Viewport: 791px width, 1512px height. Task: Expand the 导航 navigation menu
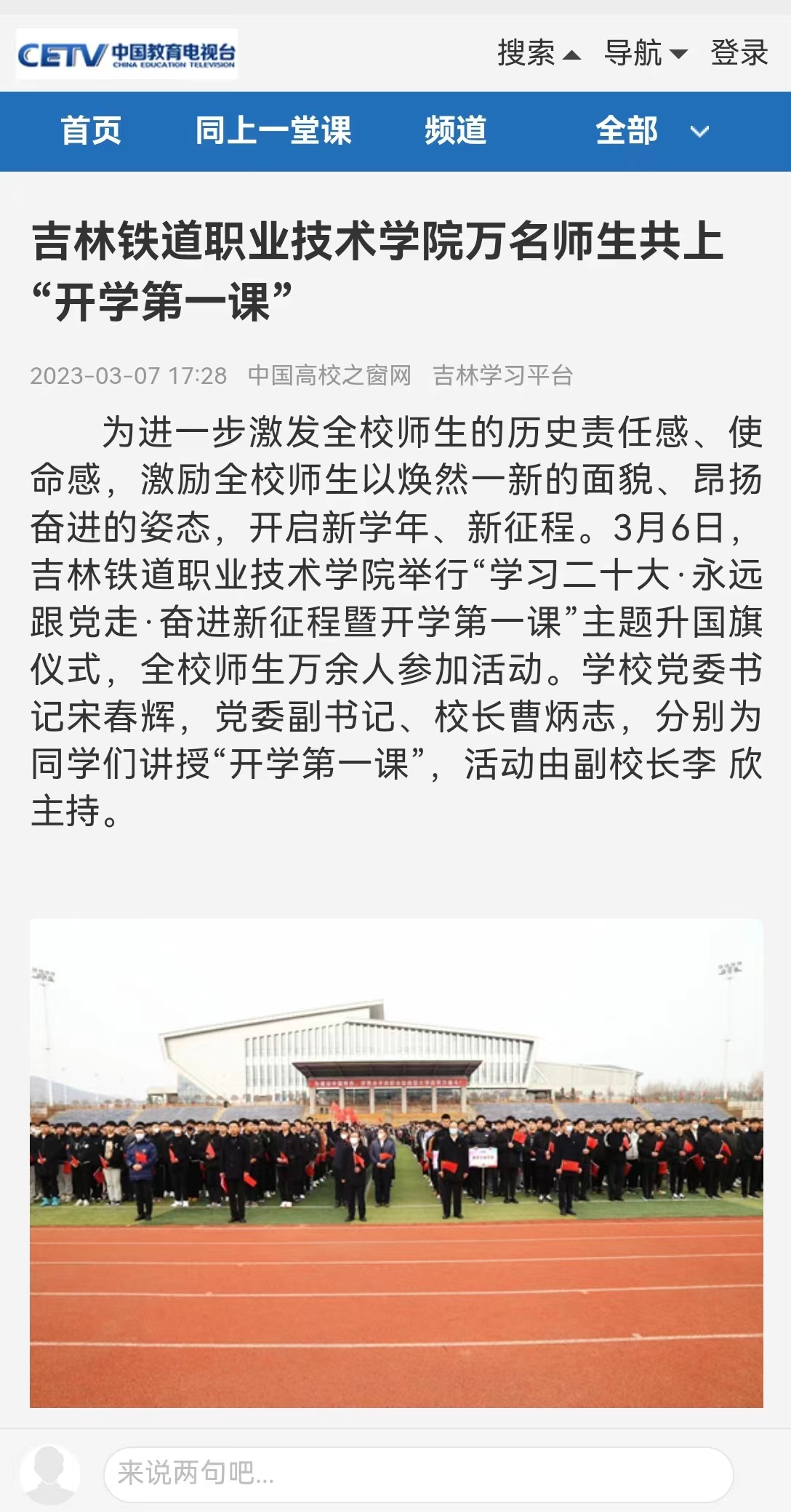pos(645,53)
